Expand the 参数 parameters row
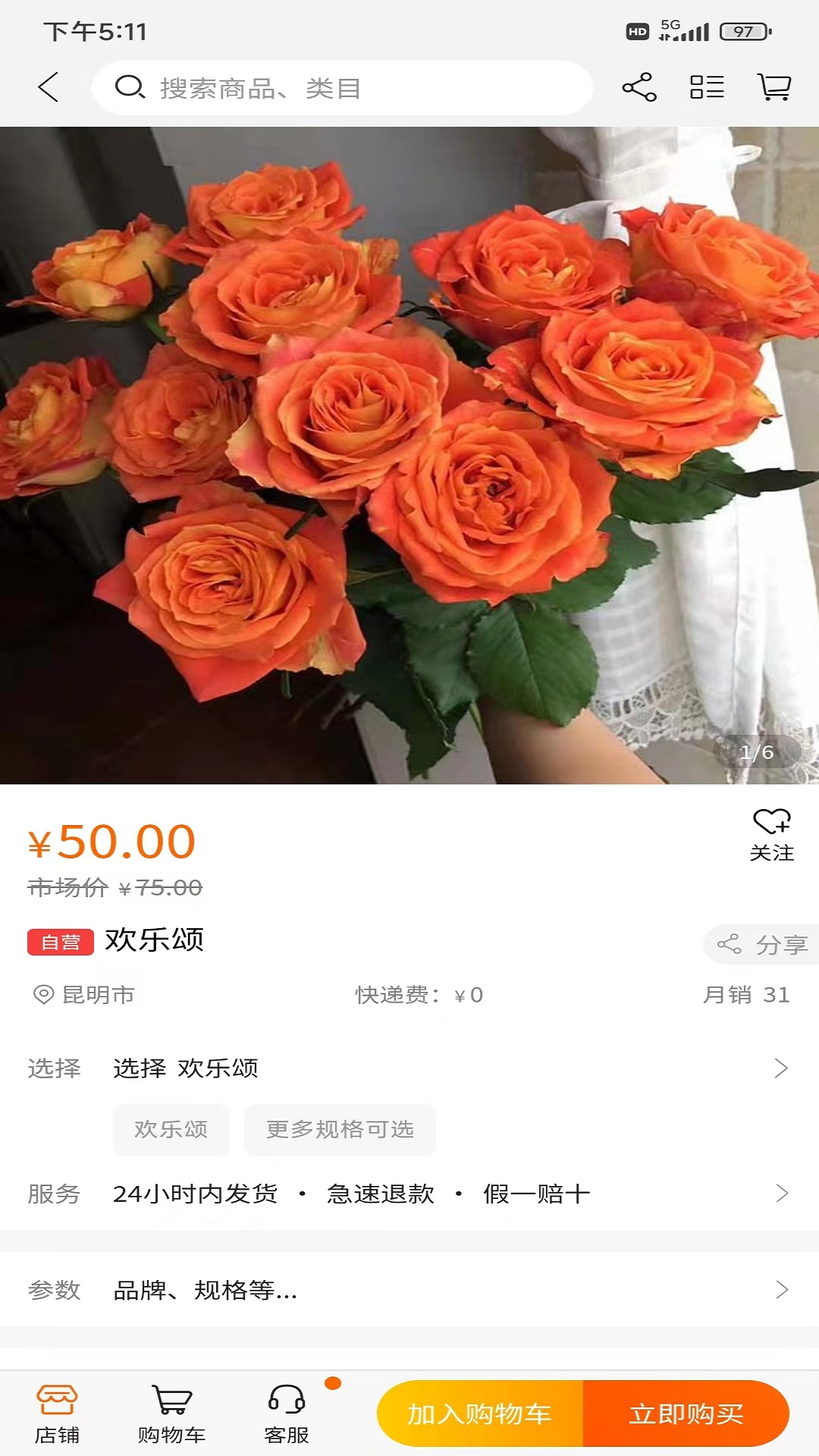819x1456 pixels. (782, 1289)
